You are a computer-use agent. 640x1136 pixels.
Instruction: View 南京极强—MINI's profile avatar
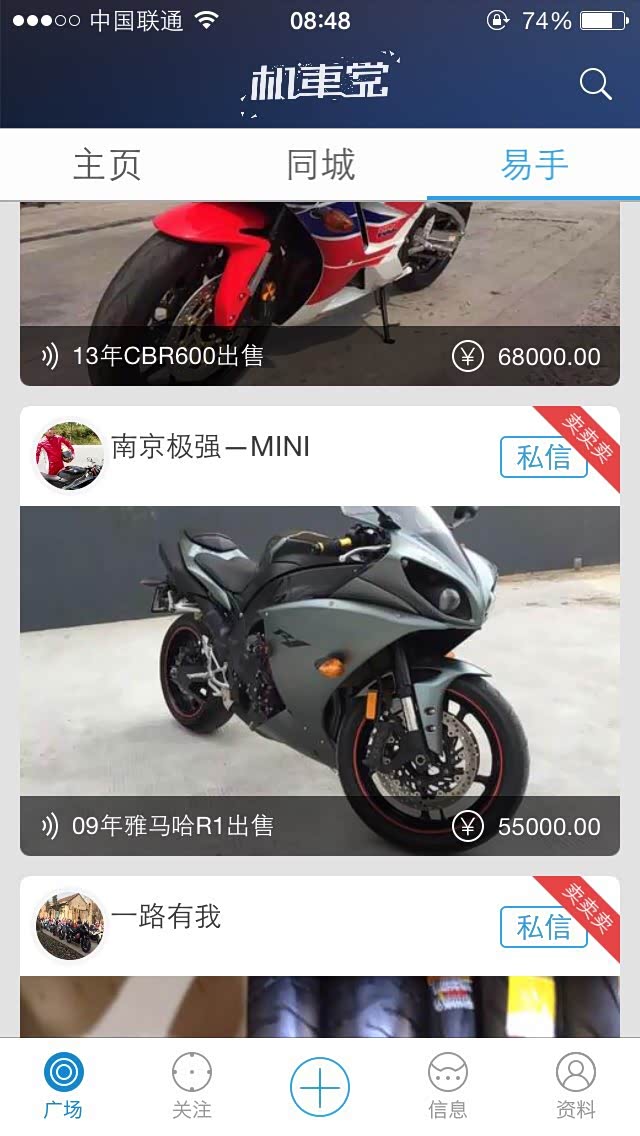tap(69, 456)
